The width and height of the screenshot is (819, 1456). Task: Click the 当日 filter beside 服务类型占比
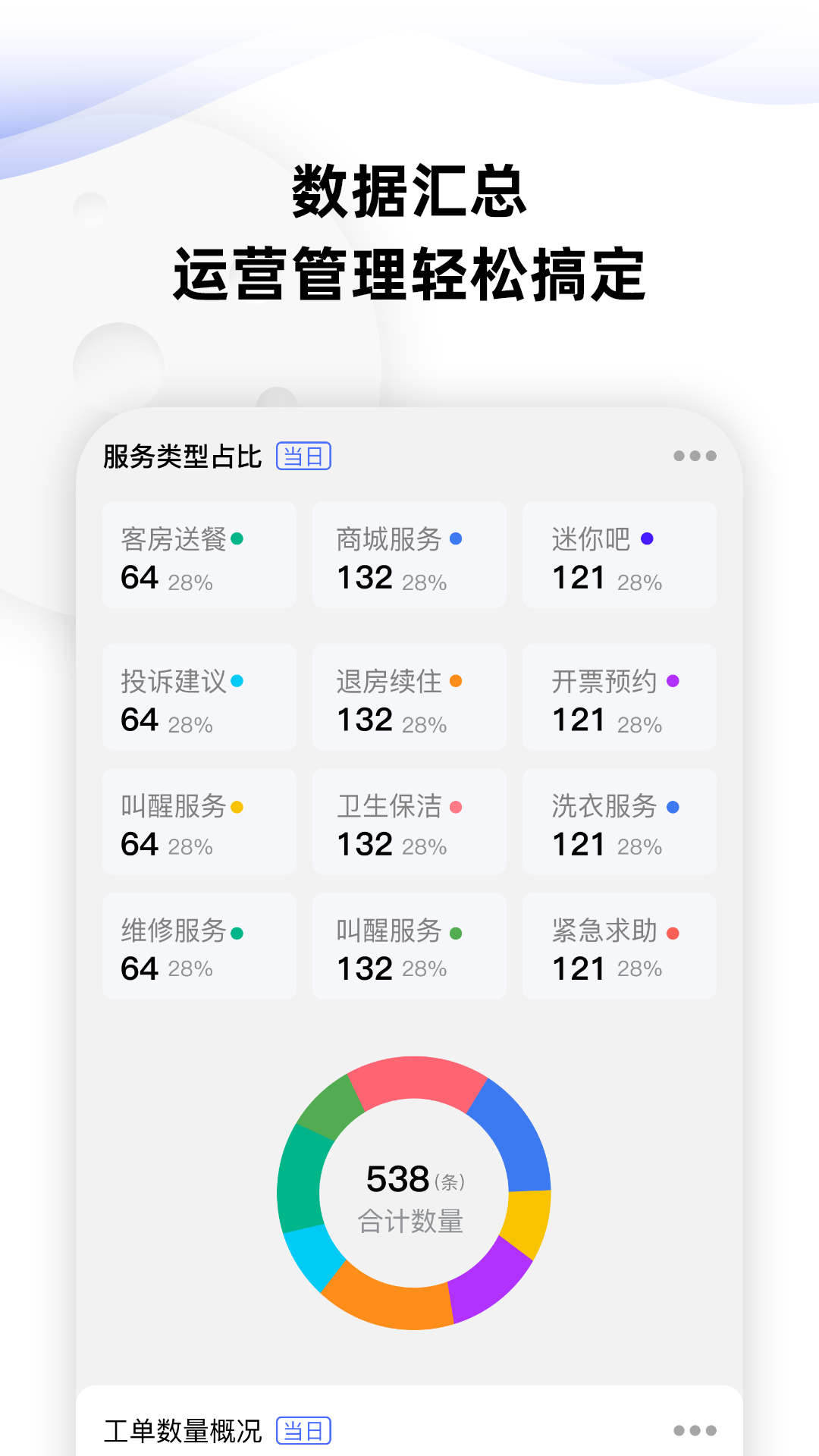coord(303,457)
